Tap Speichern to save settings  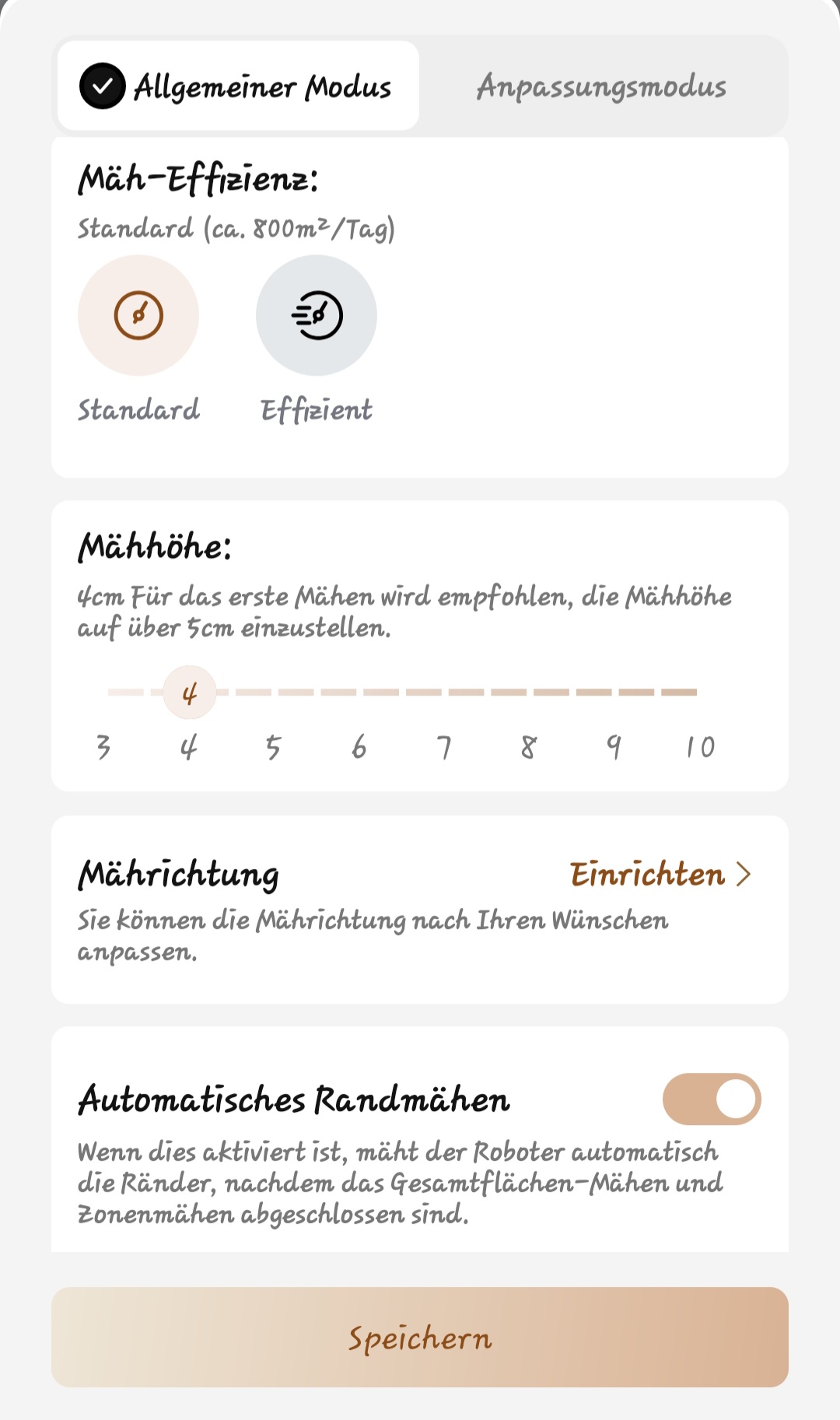click(420, 1337)
